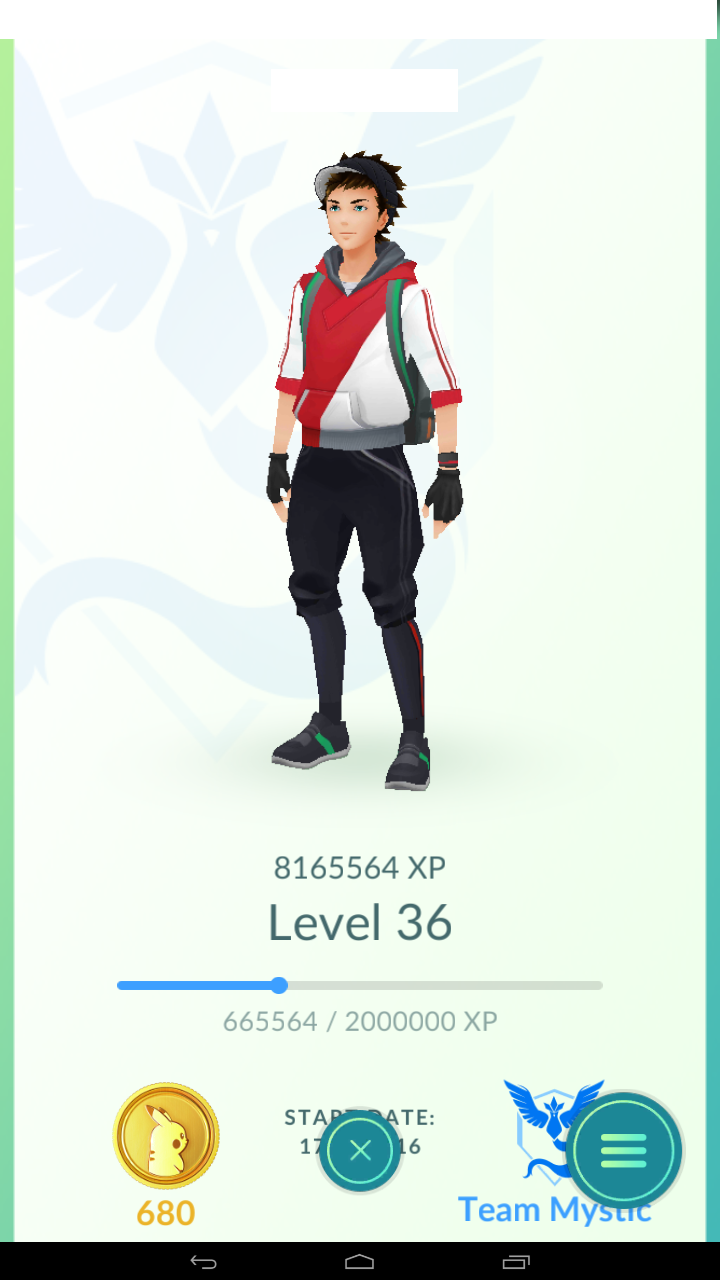Open the green hamburger menu button
Screen dimensions: 720x1280
pyautogui.click(x=624, y=1151)
